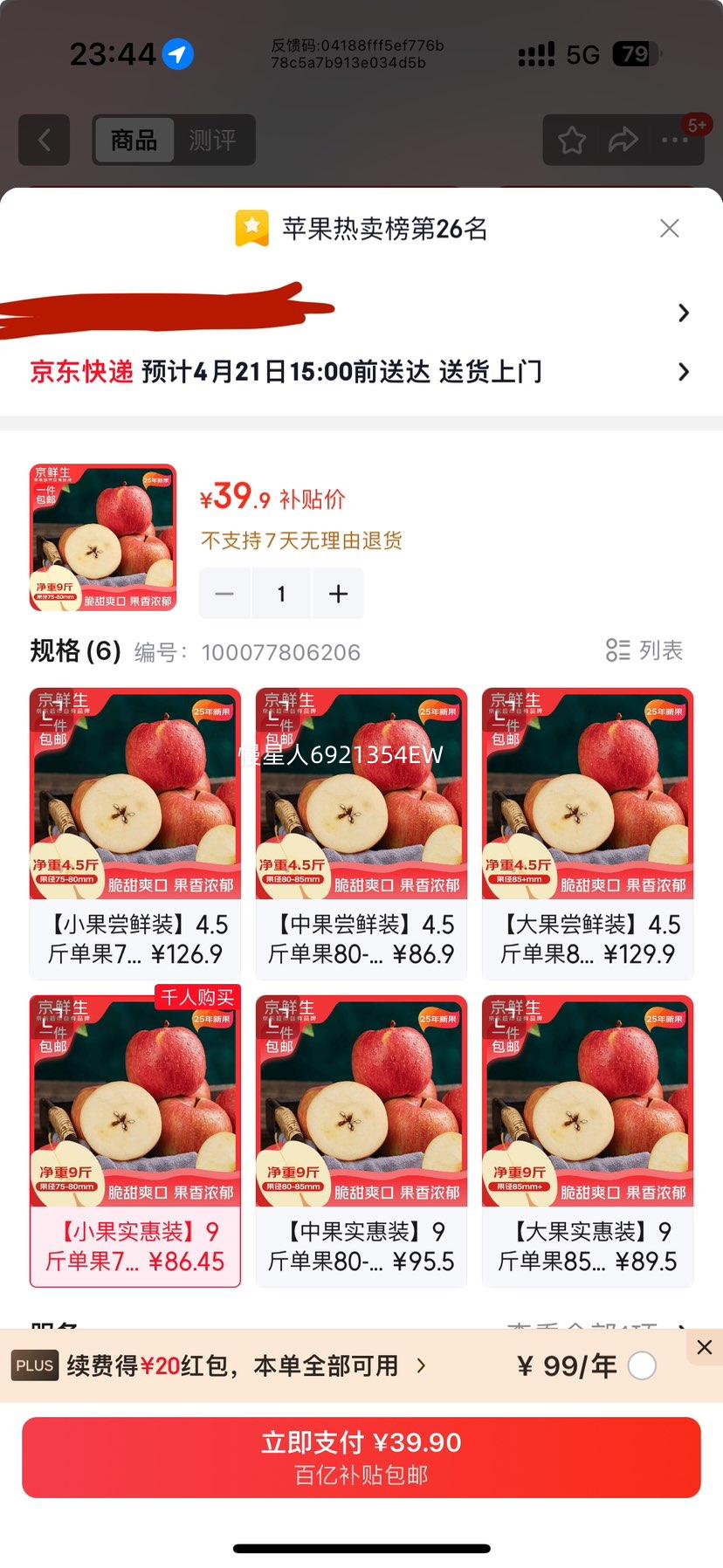The width and height of the screenshot is (723, 1568).
Task: Tap the star icon to favorite this product
Action: (x=572, y=141)
